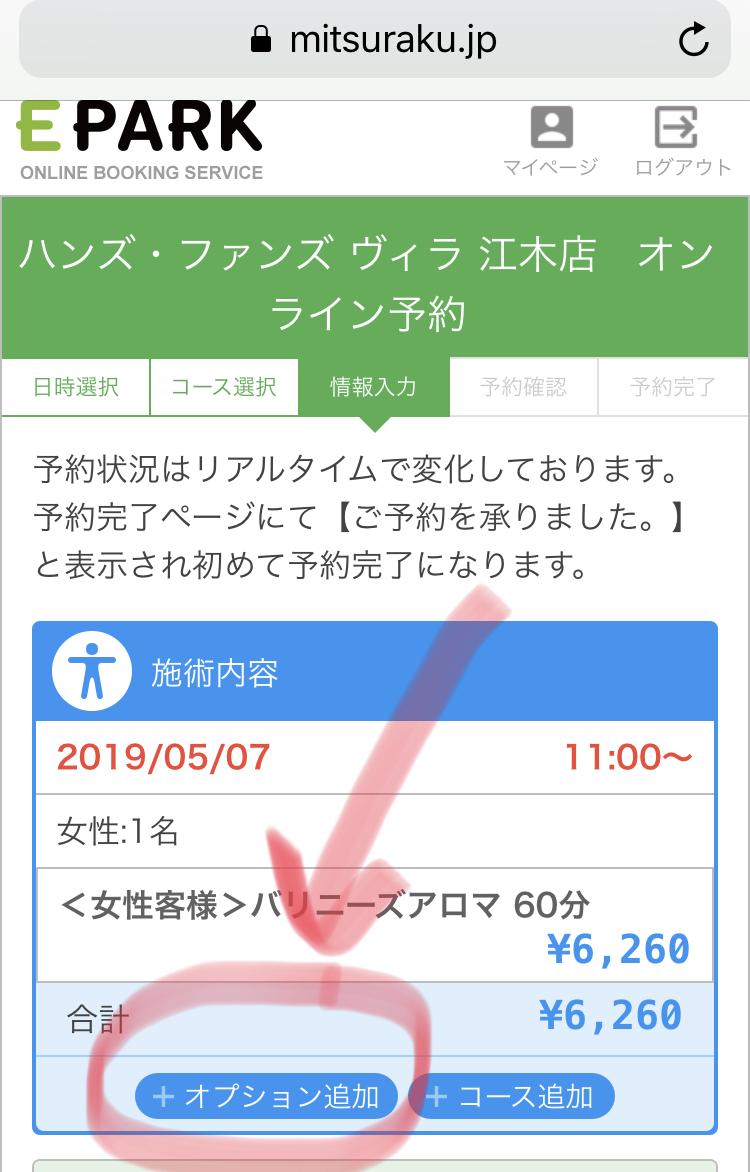Add an option with オプション追加
The width and height of the screenshot is (750, 1172).
(266, 1097)
